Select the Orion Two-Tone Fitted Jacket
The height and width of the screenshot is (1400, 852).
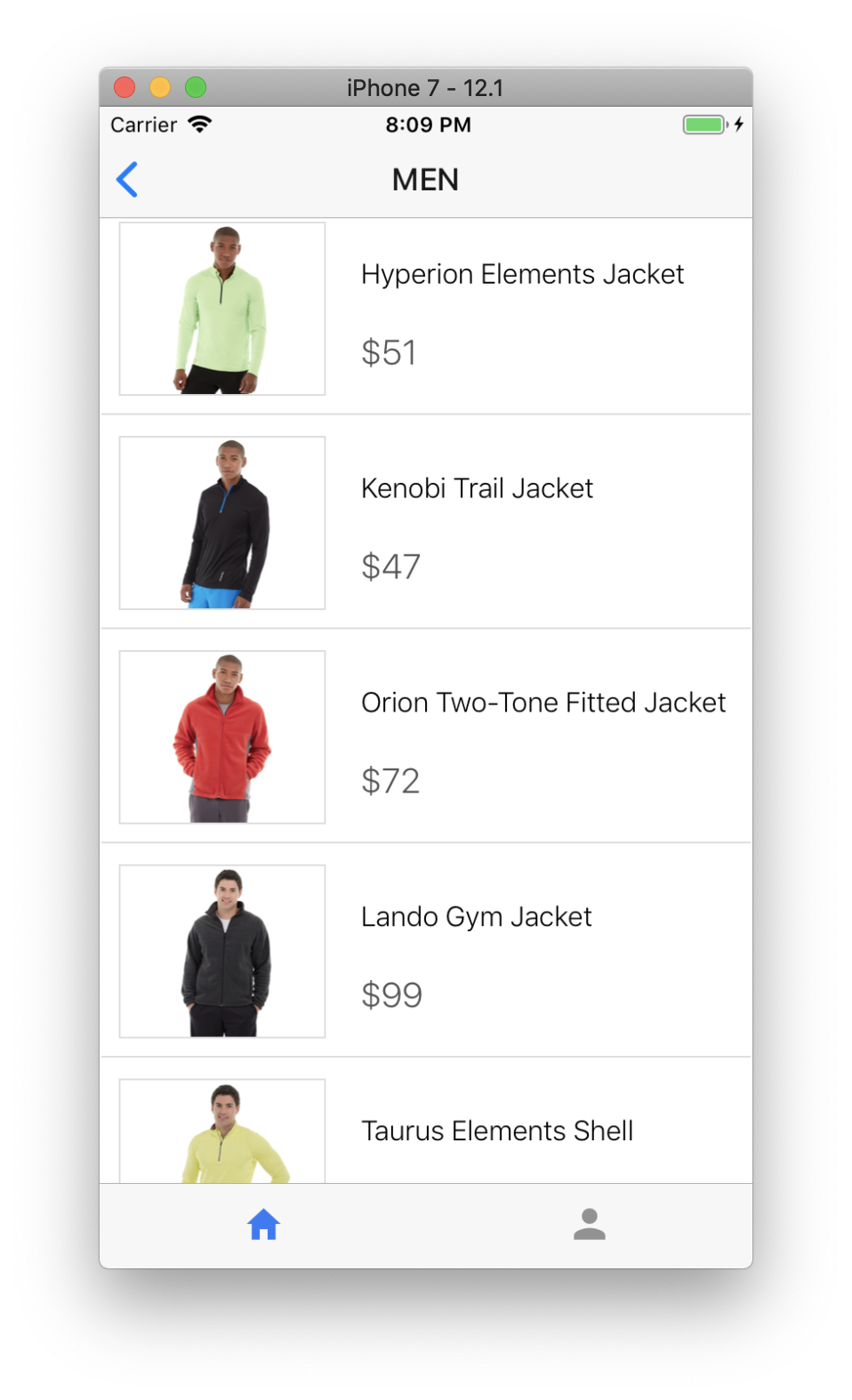point(543,704)
